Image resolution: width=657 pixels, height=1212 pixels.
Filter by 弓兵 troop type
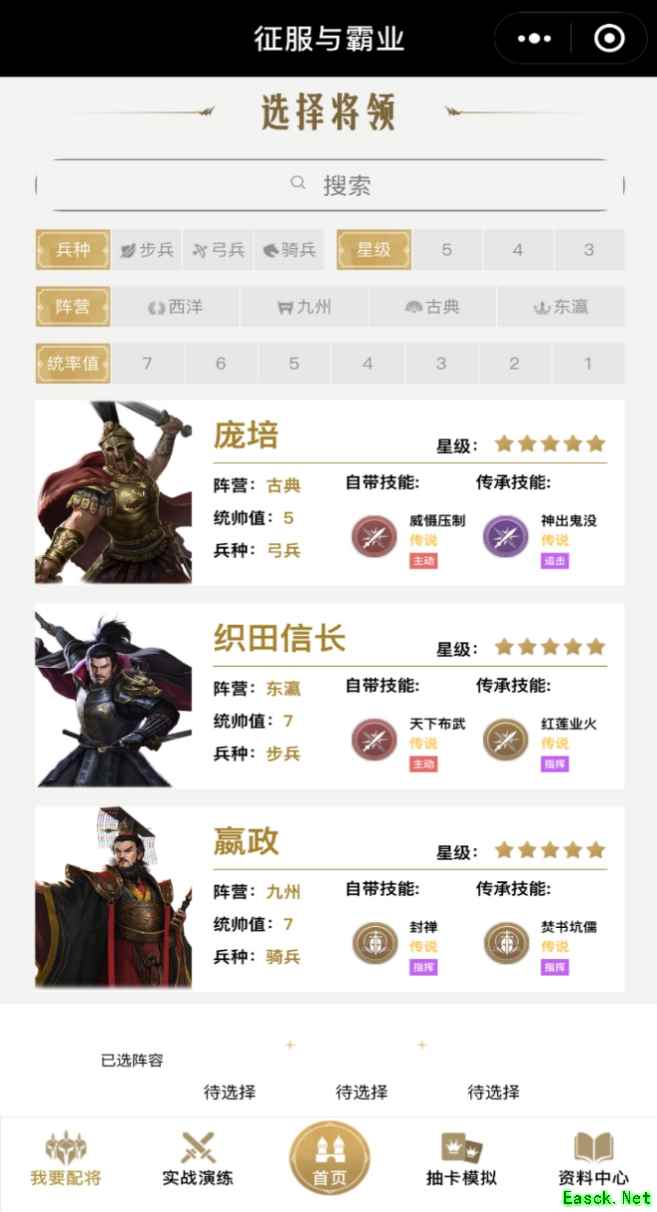click(x=218, y=250)
